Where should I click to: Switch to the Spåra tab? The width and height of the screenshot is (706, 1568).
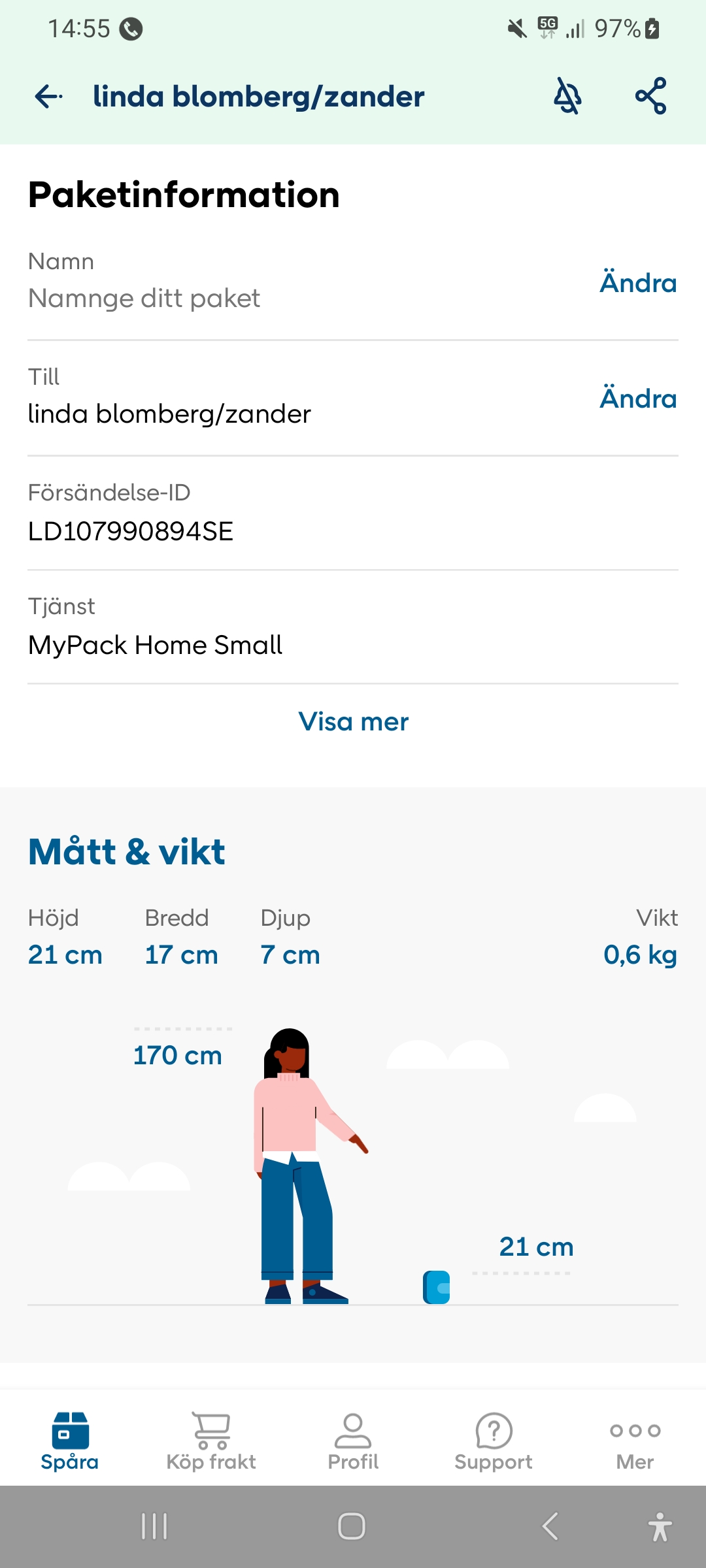[70, 1441]
